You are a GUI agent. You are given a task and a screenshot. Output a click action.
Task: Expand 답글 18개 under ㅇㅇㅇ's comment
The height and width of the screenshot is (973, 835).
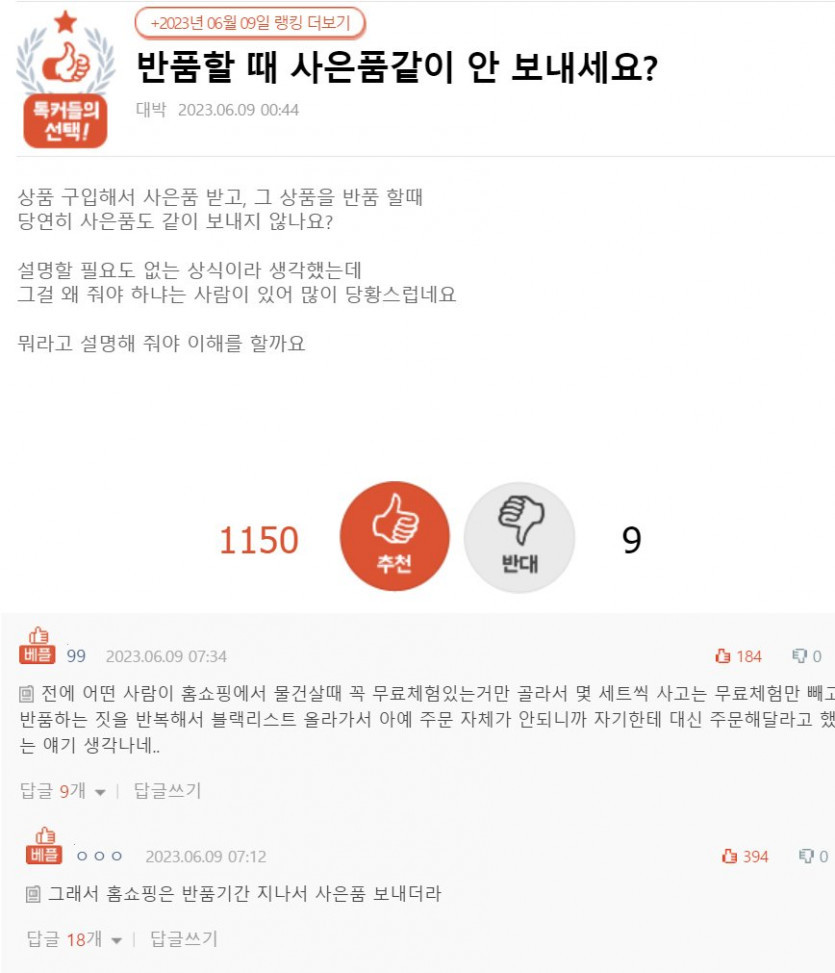click(x=74, y=939)
